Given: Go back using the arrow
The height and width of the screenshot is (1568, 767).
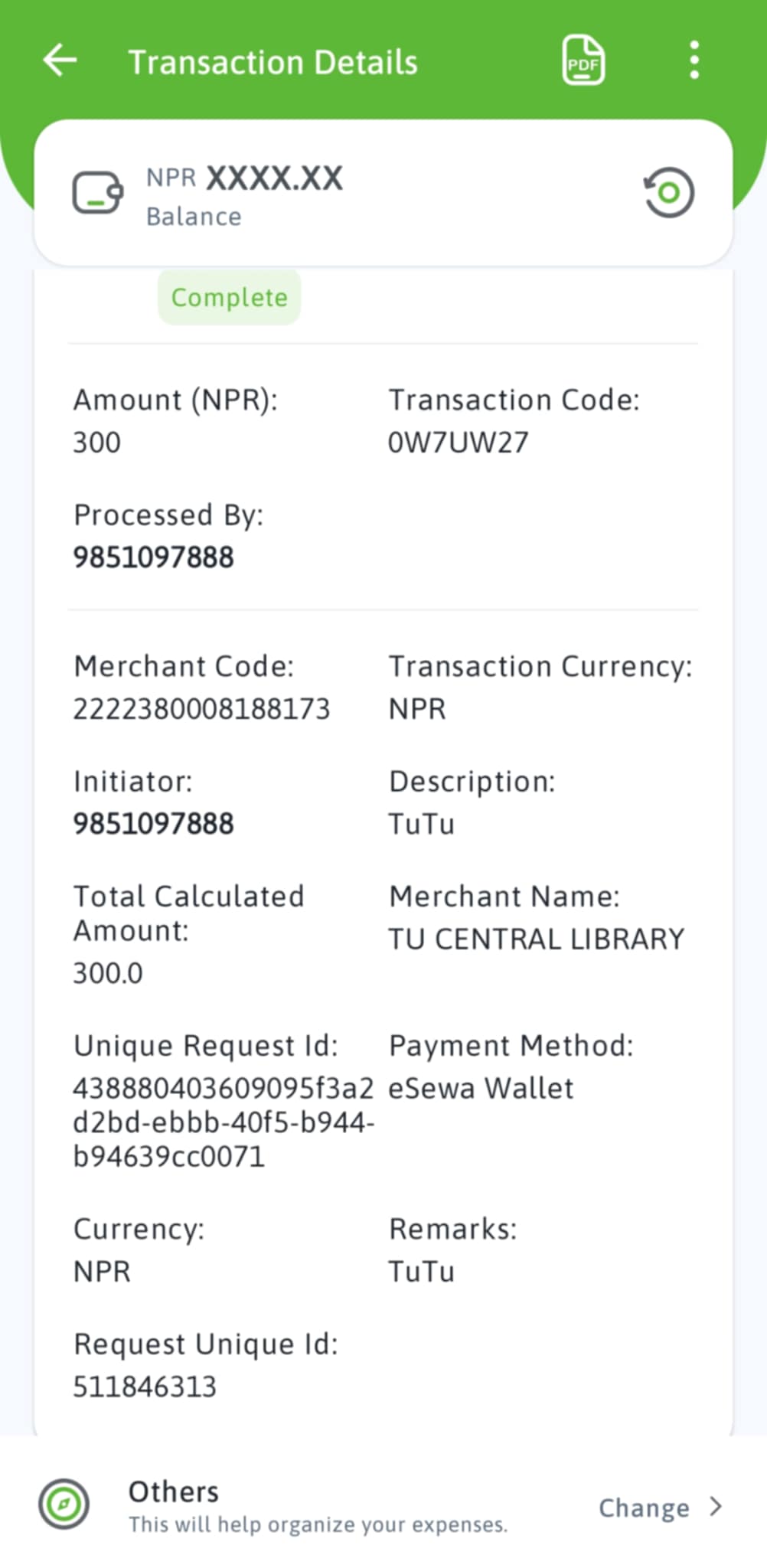Looking at the screenshot, I should [x=60, y=60].
